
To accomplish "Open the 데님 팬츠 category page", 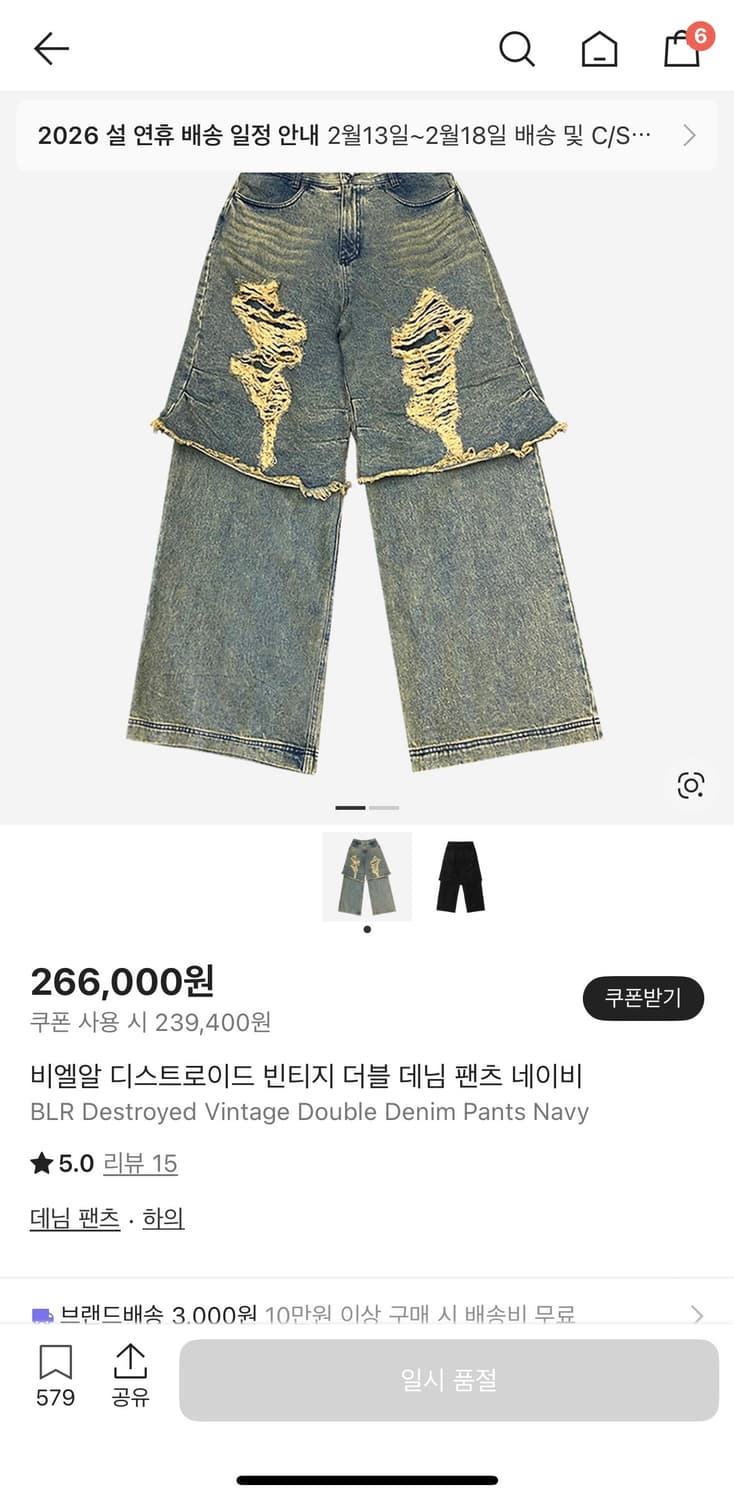I will click(x=74, y=1218).
